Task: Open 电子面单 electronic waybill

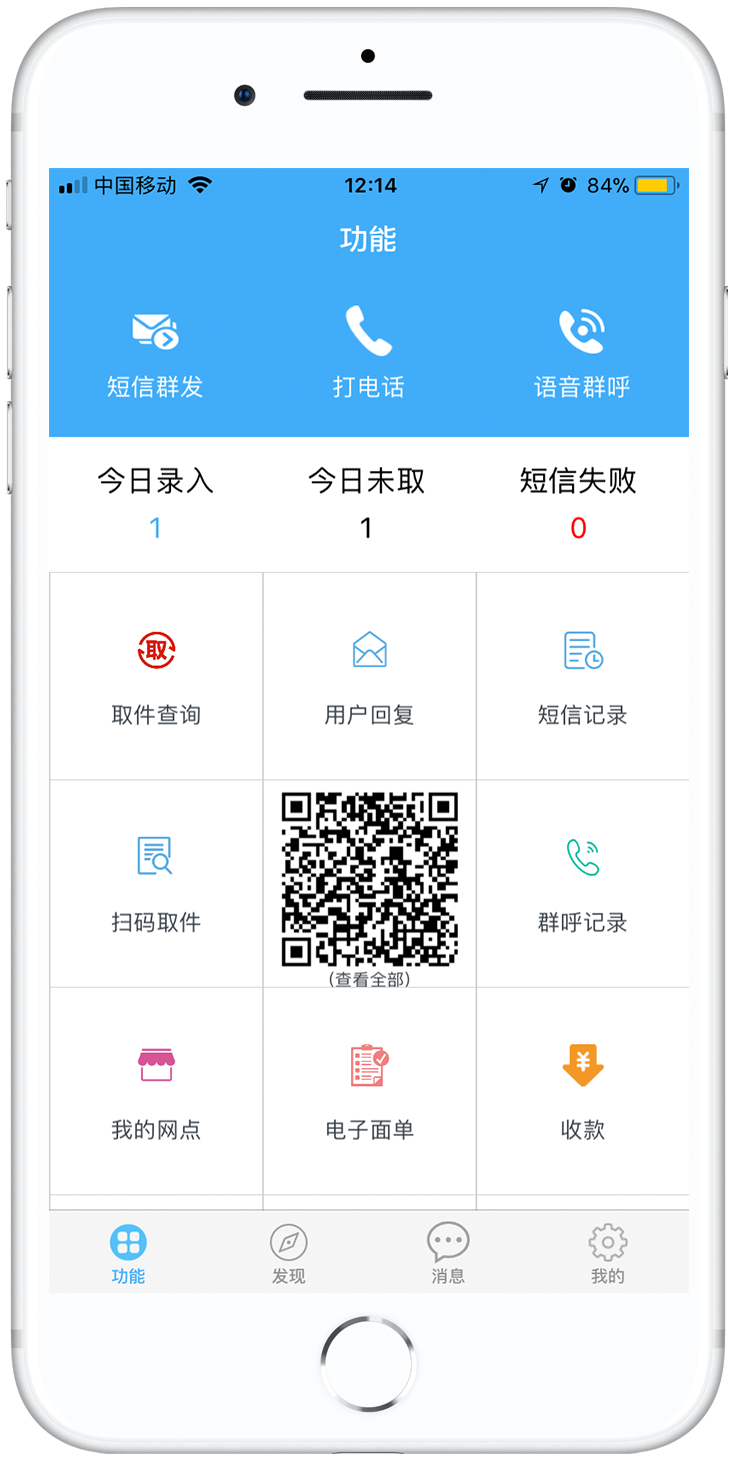Action: pos(369,1091)
